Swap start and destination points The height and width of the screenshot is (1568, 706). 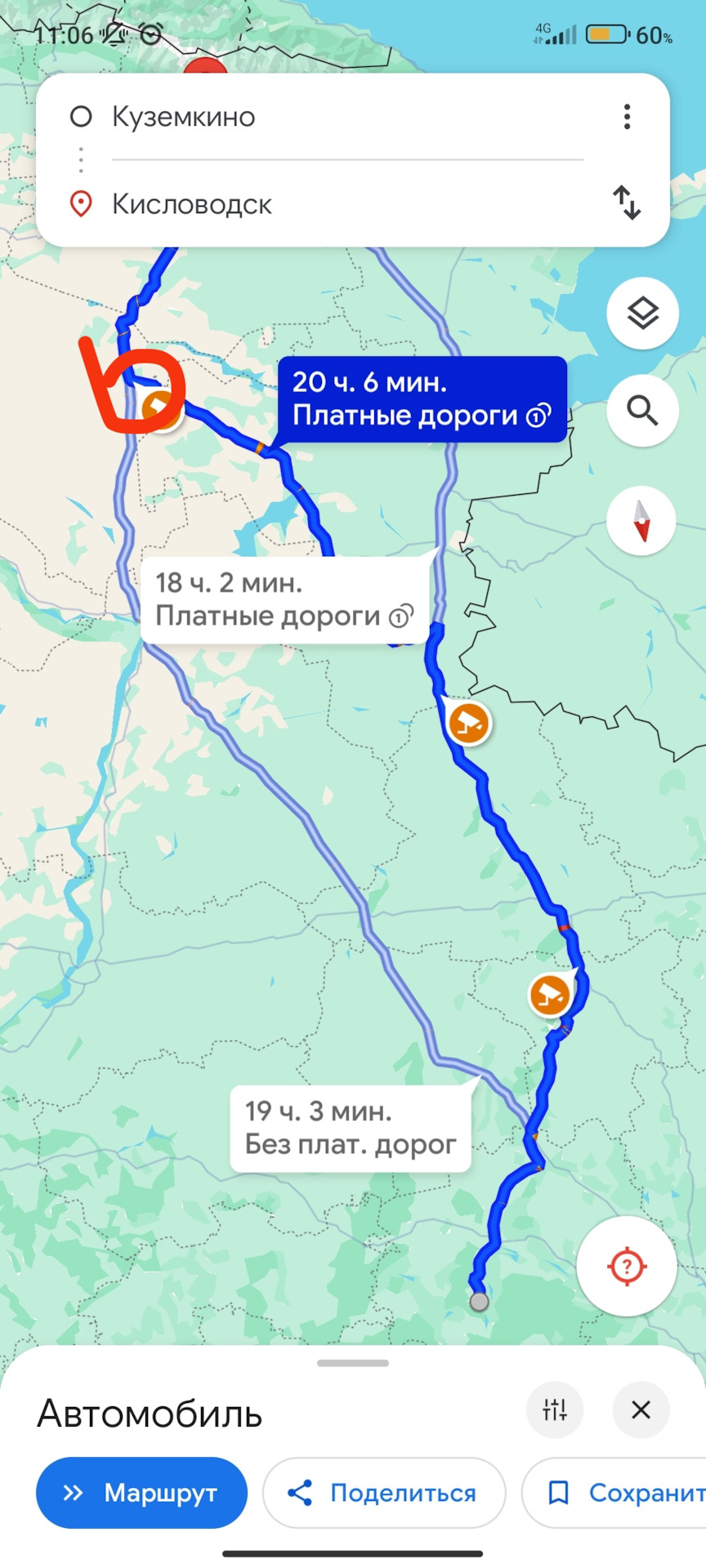point(627,203)
